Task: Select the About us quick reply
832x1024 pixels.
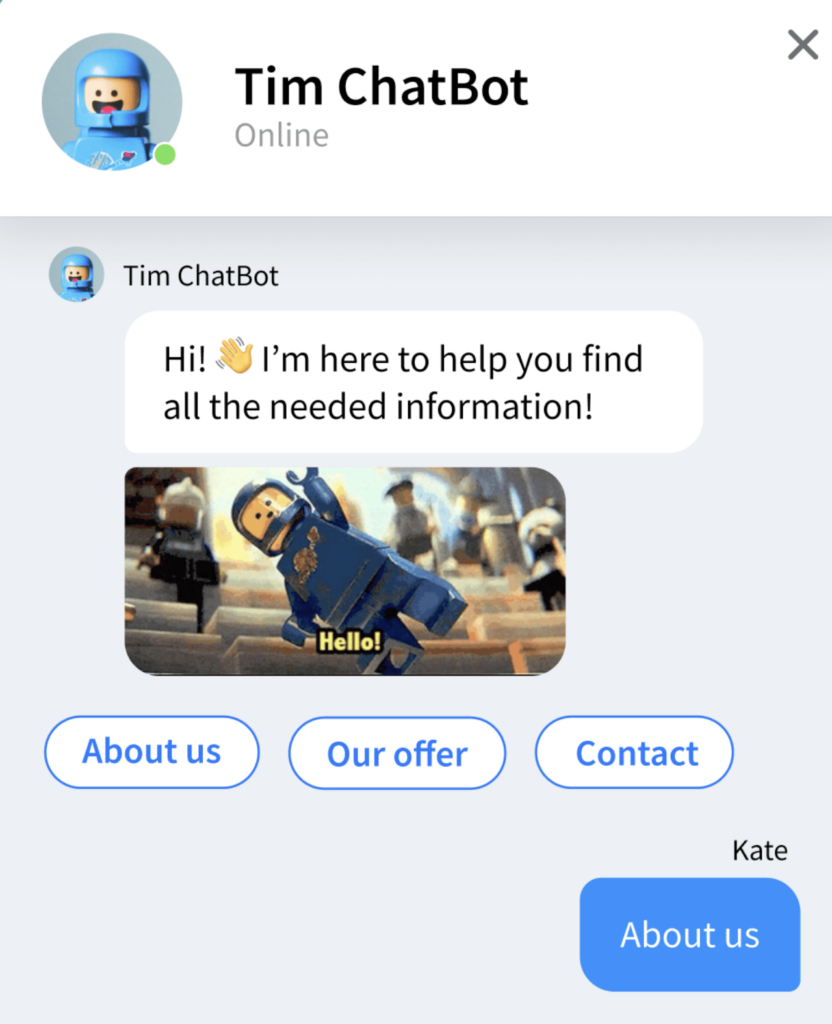Action: pyautogui.click(x=152, y=752)
